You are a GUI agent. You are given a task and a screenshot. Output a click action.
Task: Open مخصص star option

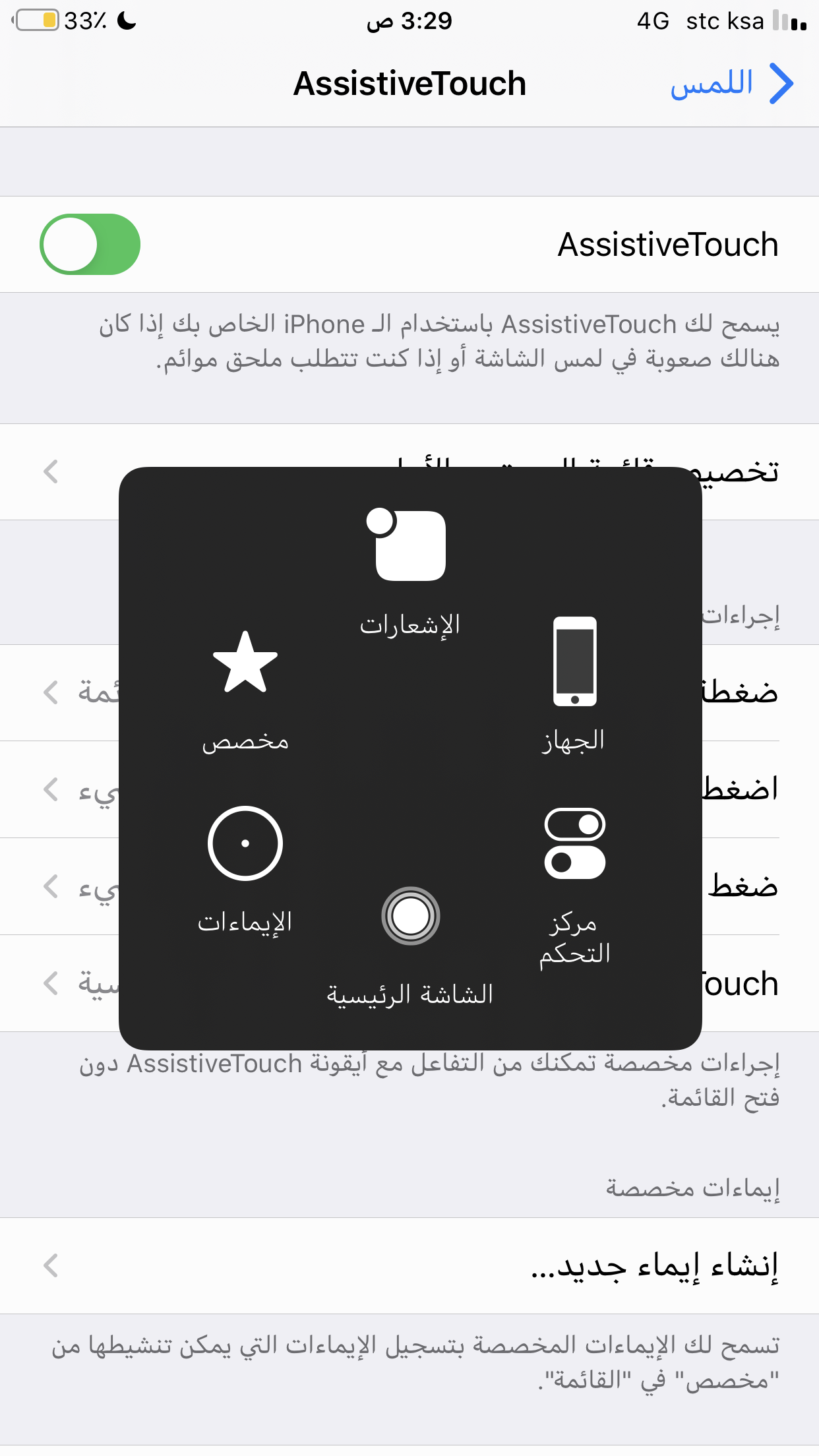click(x=245, y=689)
